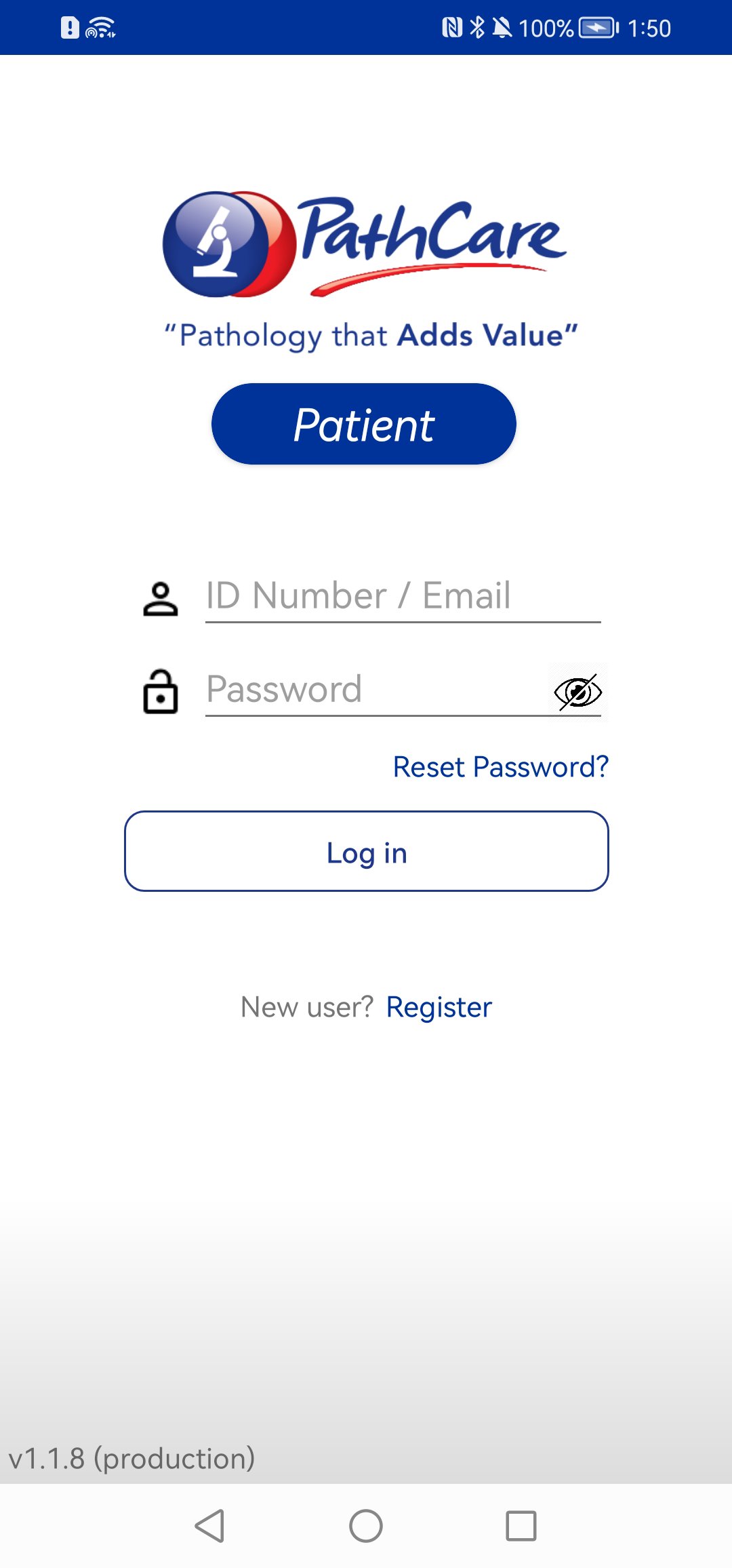The height and width of the screenshot is (1568, 732).
Task: Click the padlock icon beside Password field
Action: coord(161,690)
